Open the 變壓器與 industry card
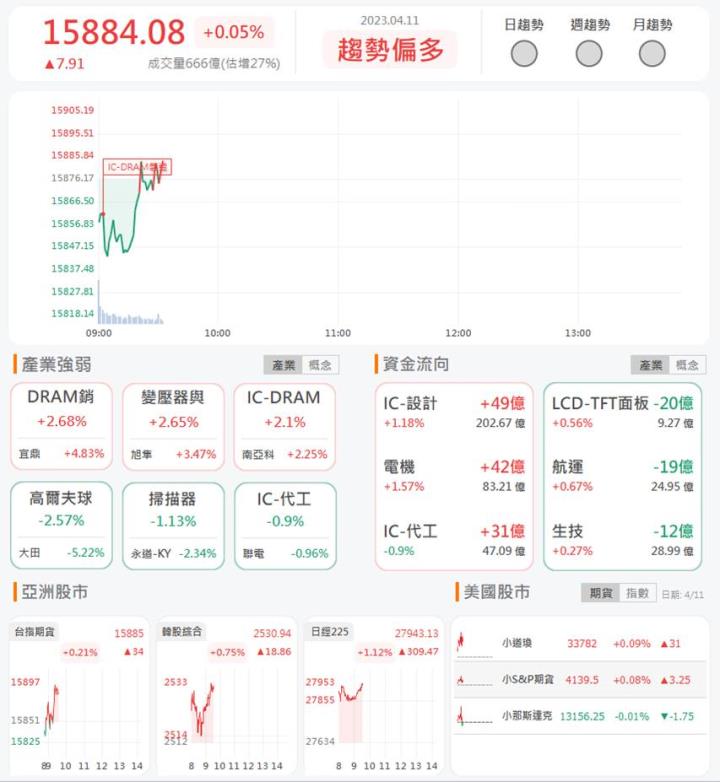Image resolution: width=720 pixels, height=782 pixels. click(x=173, y=425)
